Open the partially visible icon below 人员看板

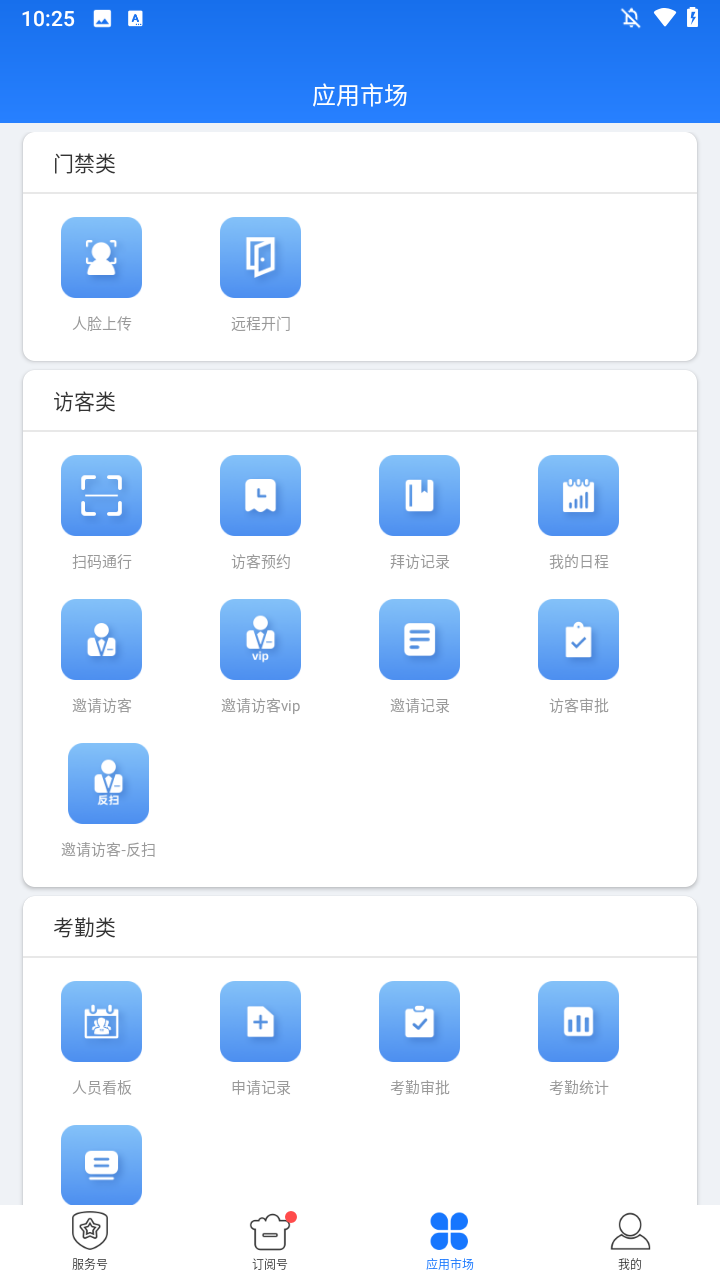(x=101, y=1164)
